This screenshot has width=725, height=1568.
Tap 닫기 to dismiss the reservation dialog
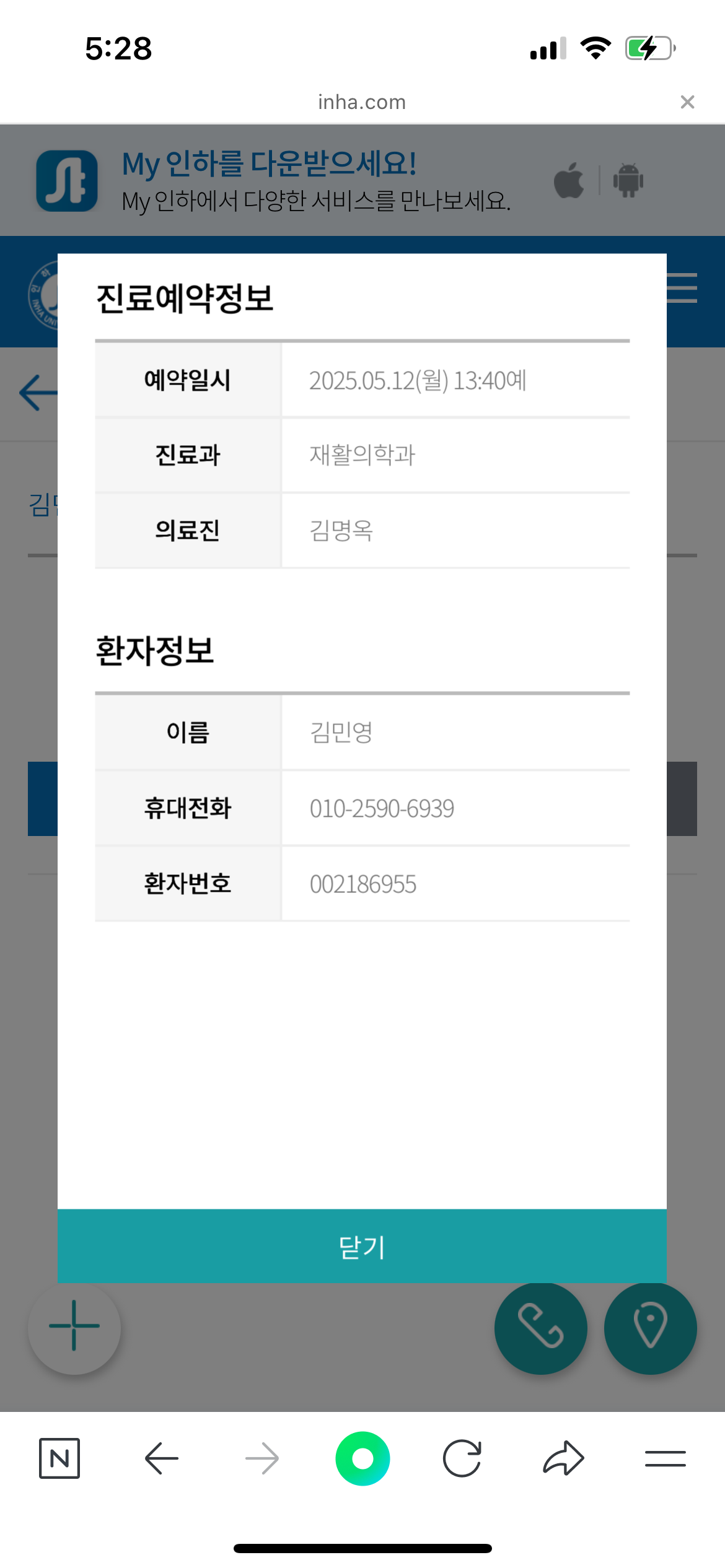362,1246
